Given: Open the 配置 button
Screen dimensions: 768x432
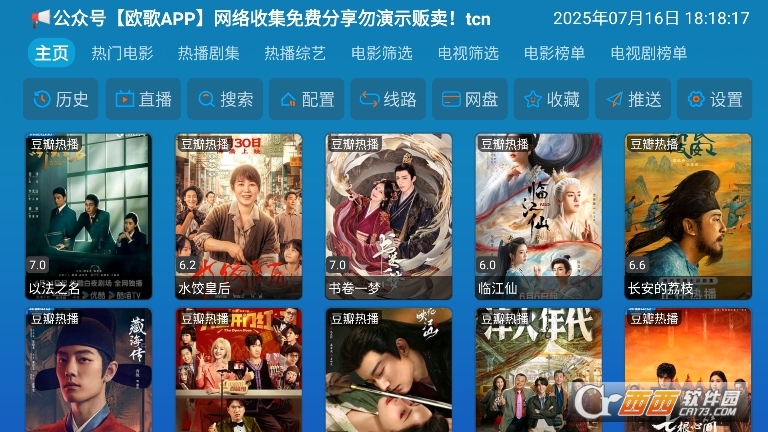Looking at the screenshot, I should coord(307,99).
